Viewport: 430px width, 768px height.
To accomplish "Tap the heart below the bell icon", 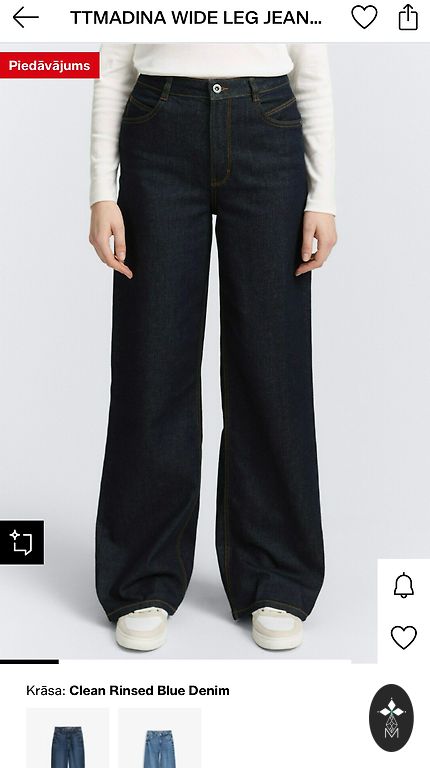I will 404,637.
